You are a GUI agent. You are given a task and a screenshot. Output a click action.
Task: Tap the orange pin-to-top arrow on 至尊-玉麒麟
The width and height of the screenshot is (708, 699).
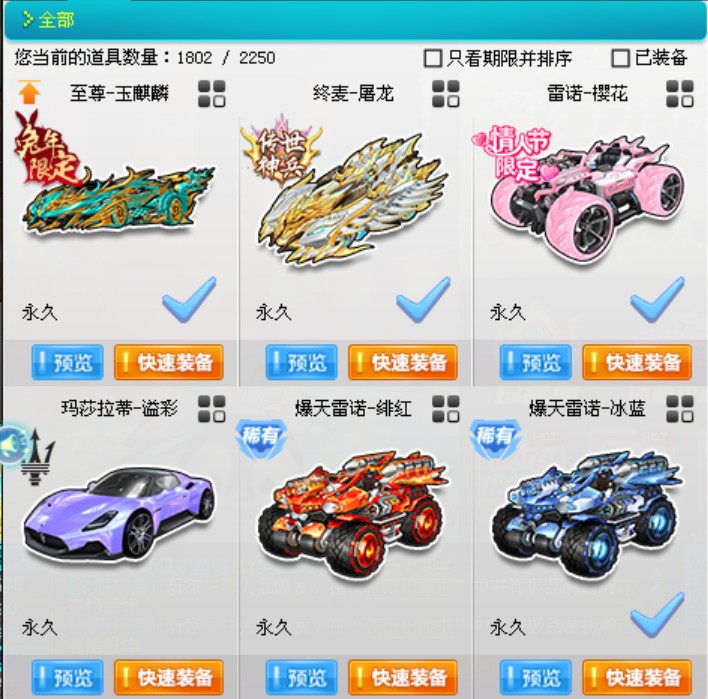tap(29, 93)
